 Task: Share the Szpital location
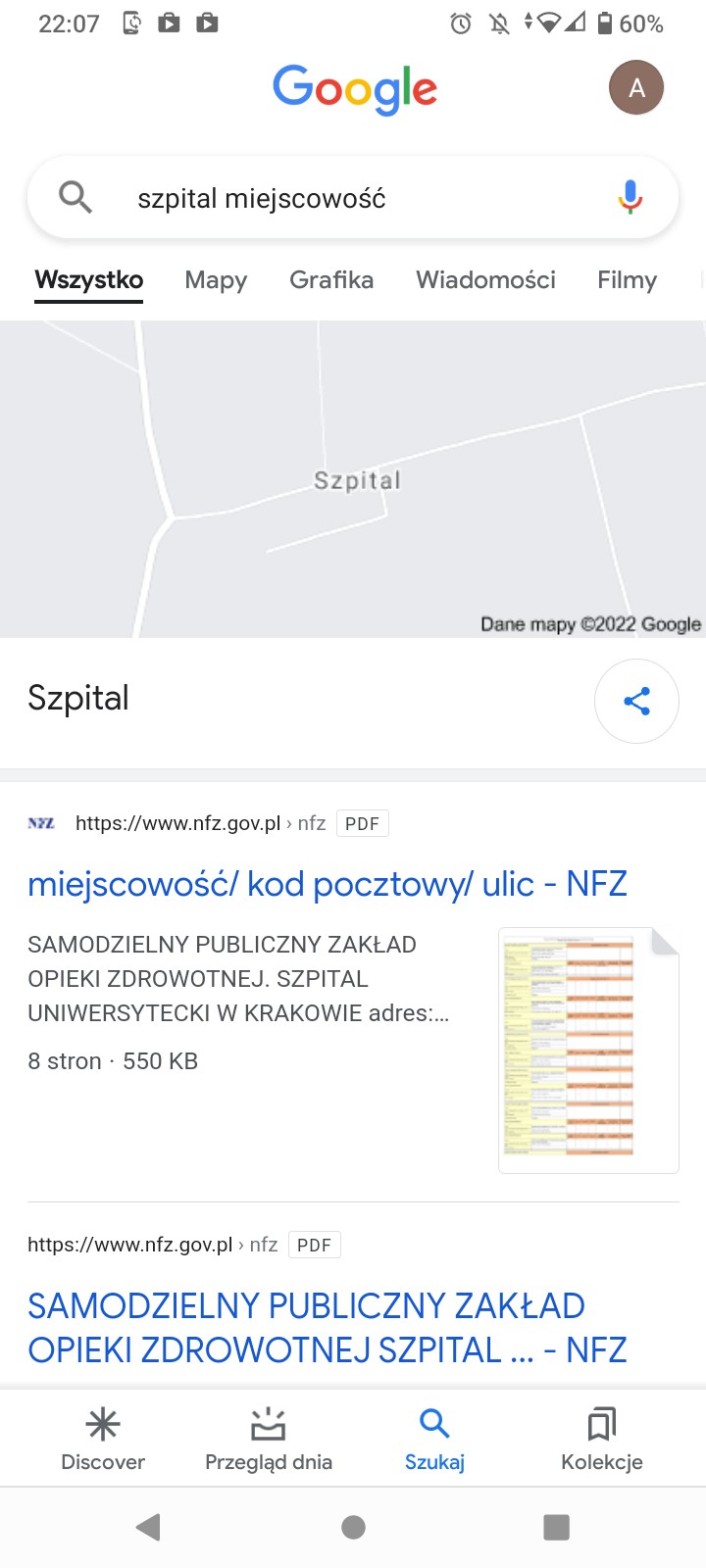coord(636,701)
